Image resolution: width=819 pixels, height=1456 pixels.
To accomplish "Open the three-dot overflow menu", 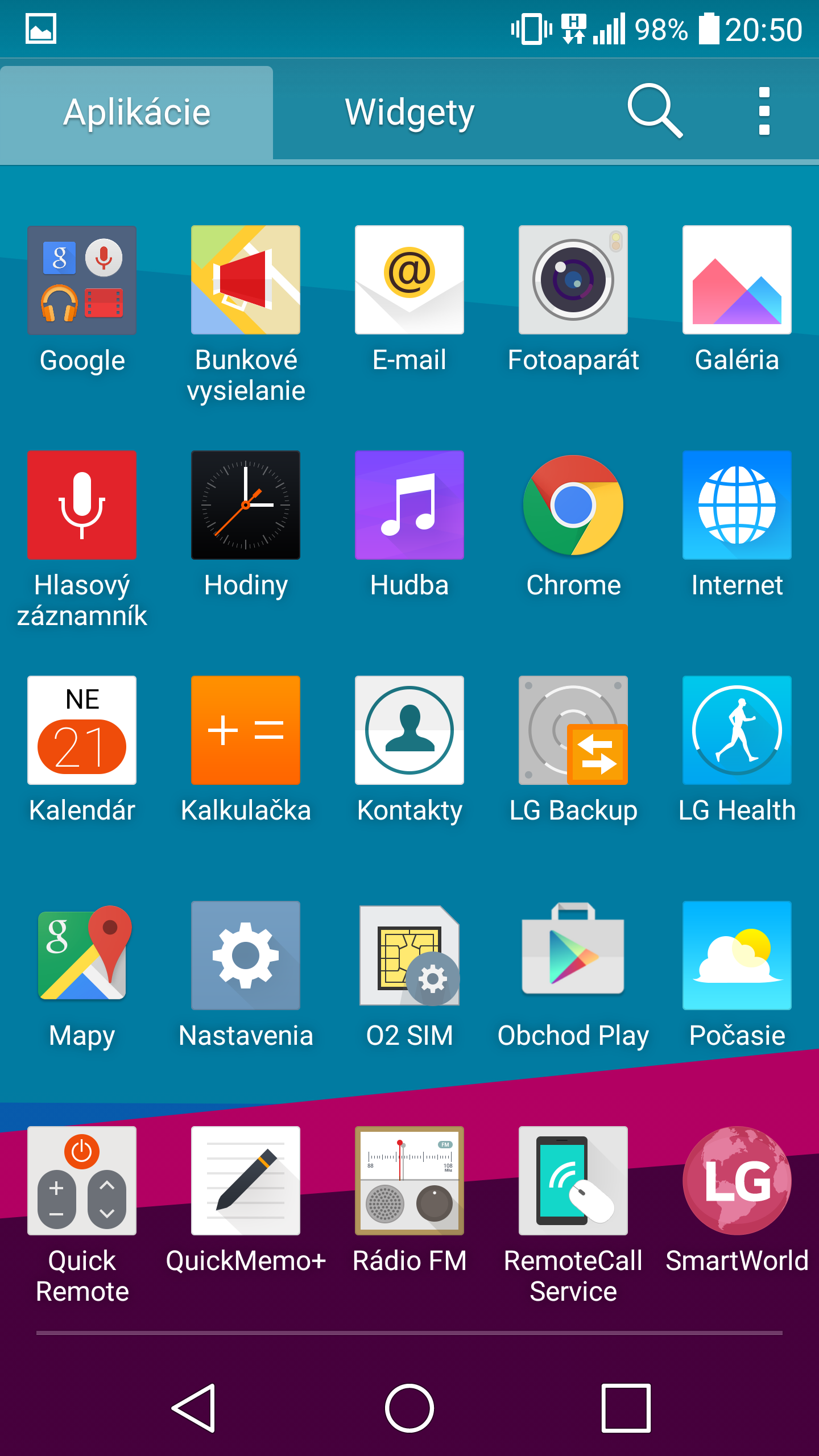I will (x=764, y=111).
